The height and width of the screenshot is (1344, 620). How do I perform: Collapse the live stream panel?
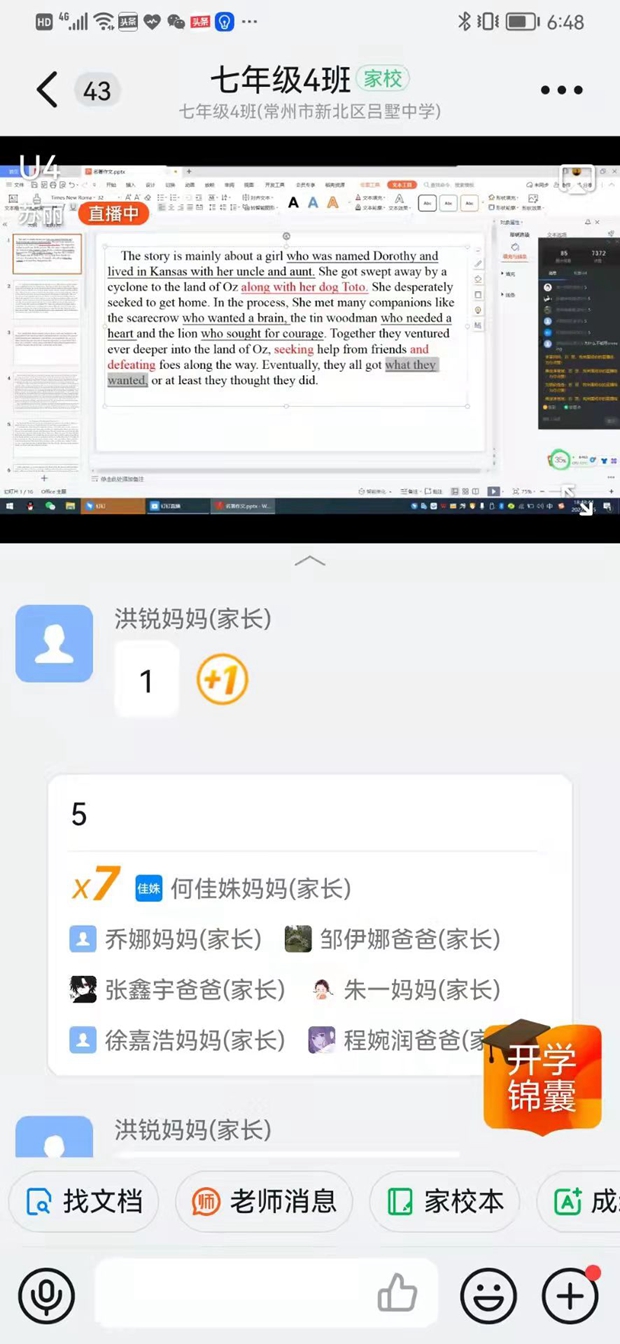[309, 562]
